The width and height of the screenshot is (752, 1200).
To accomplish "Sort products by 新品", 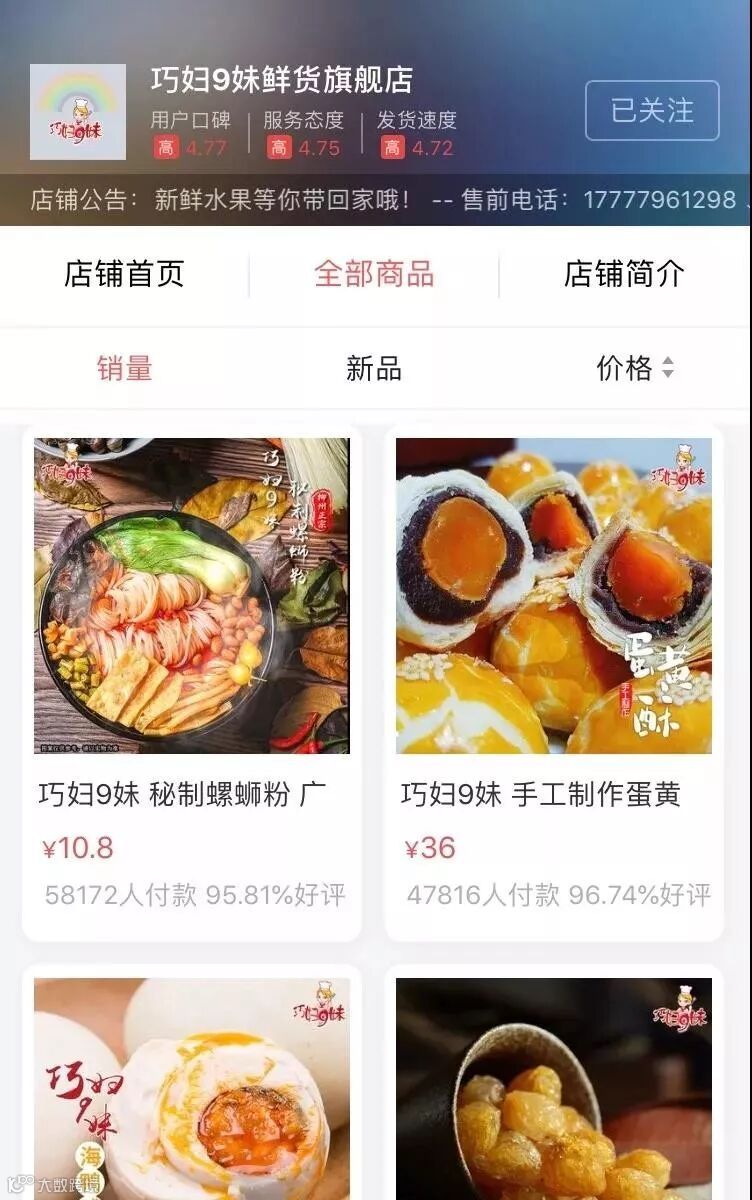I will point(374,368).
